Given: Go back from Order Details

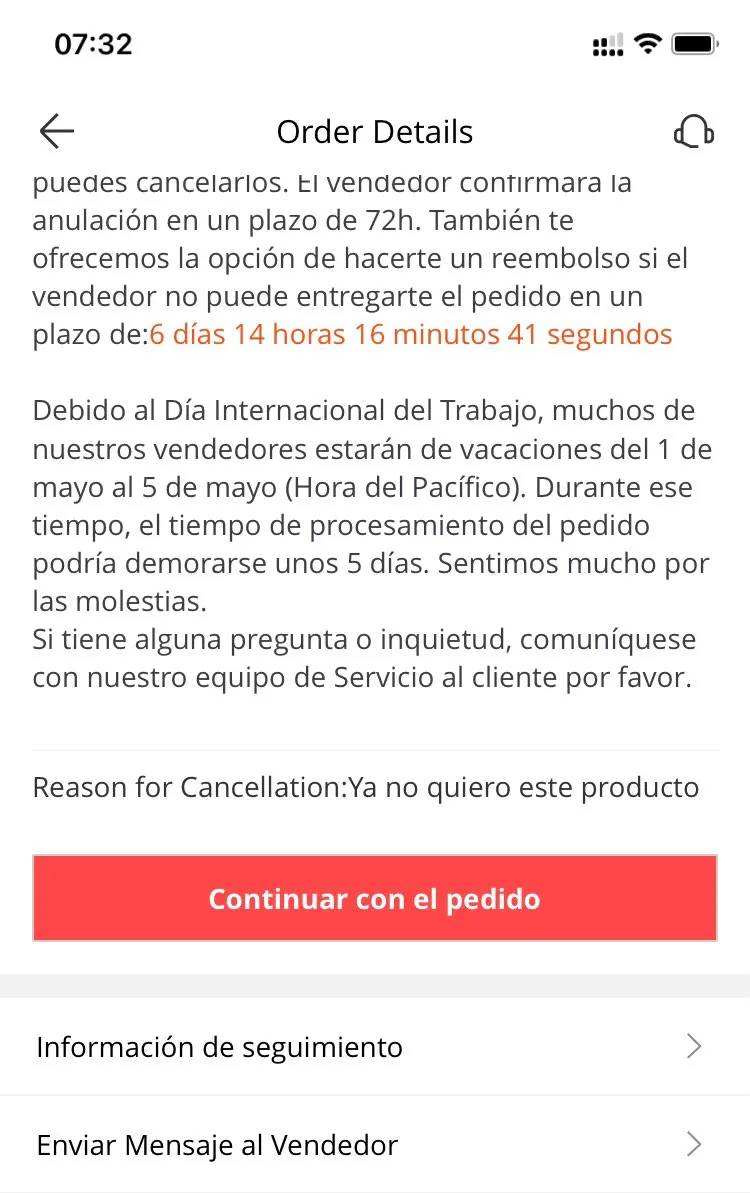Looking at the screenshot, I should pos(57,132).
